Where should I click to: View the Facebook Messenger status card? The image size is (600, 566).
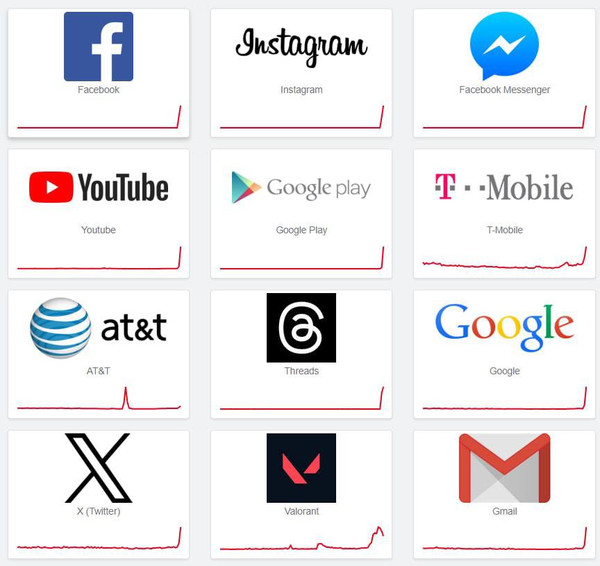coord(504,72)
